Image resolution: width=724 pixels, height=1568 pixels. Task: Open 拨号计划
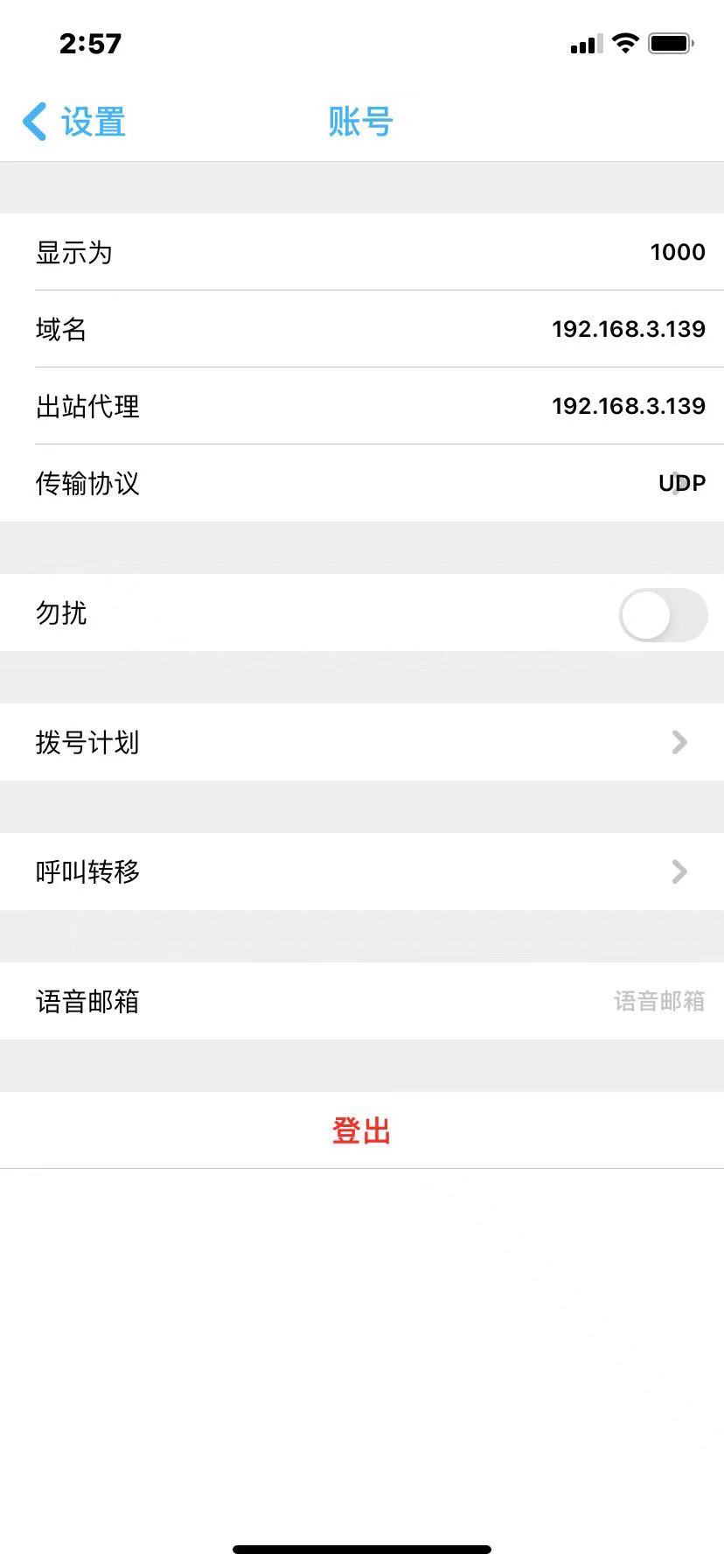[362, 742]
